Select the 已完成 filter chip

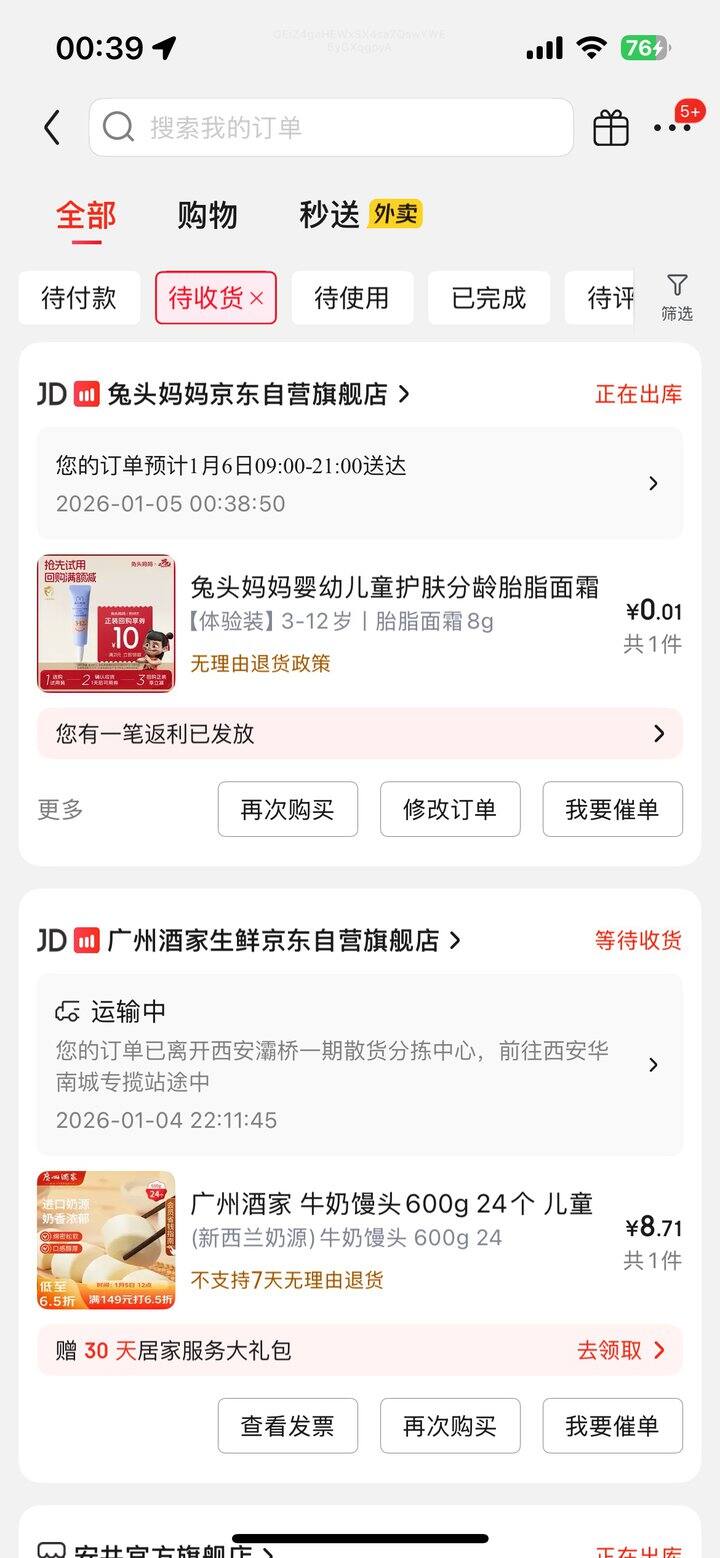[x=489, y=298]
